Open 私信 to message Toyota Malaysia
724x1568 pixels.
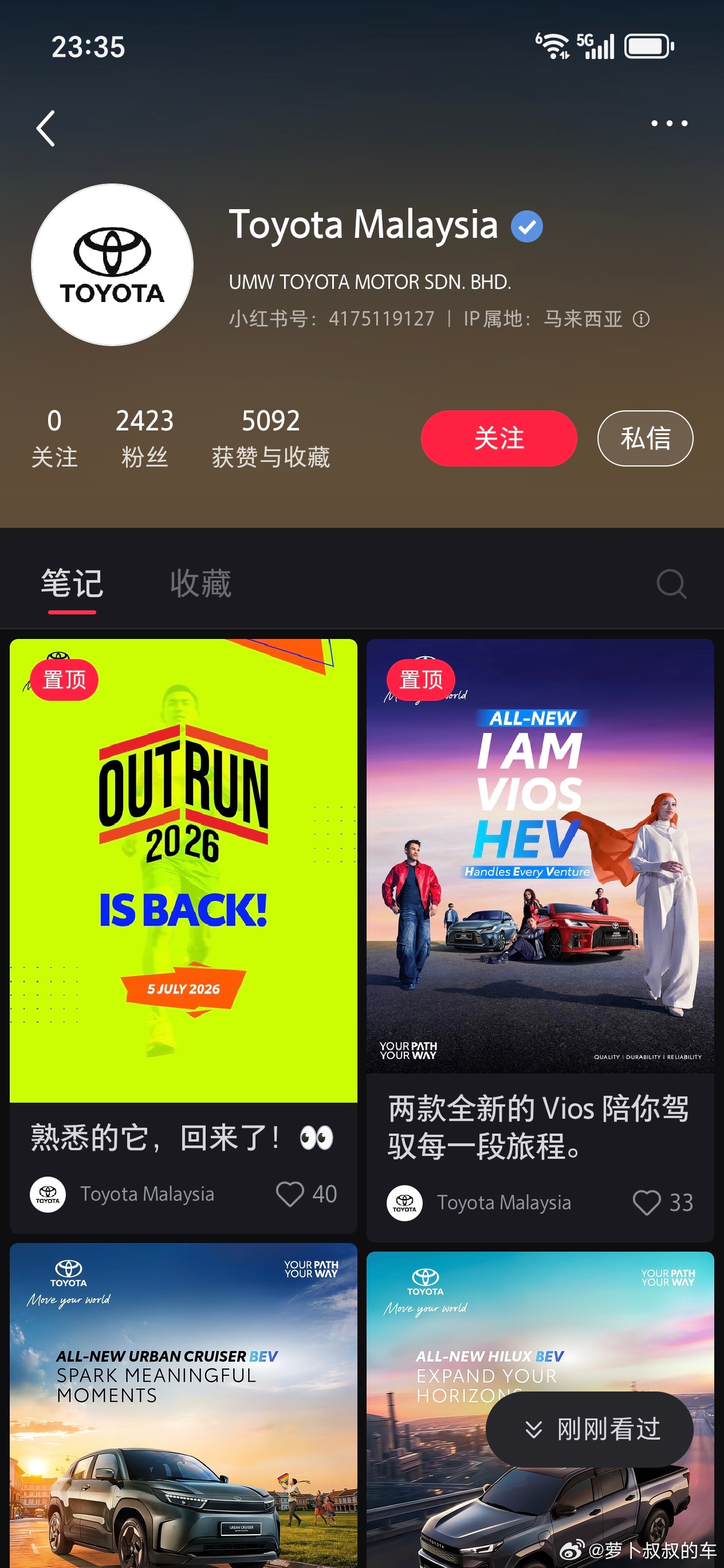coord(645,437)
